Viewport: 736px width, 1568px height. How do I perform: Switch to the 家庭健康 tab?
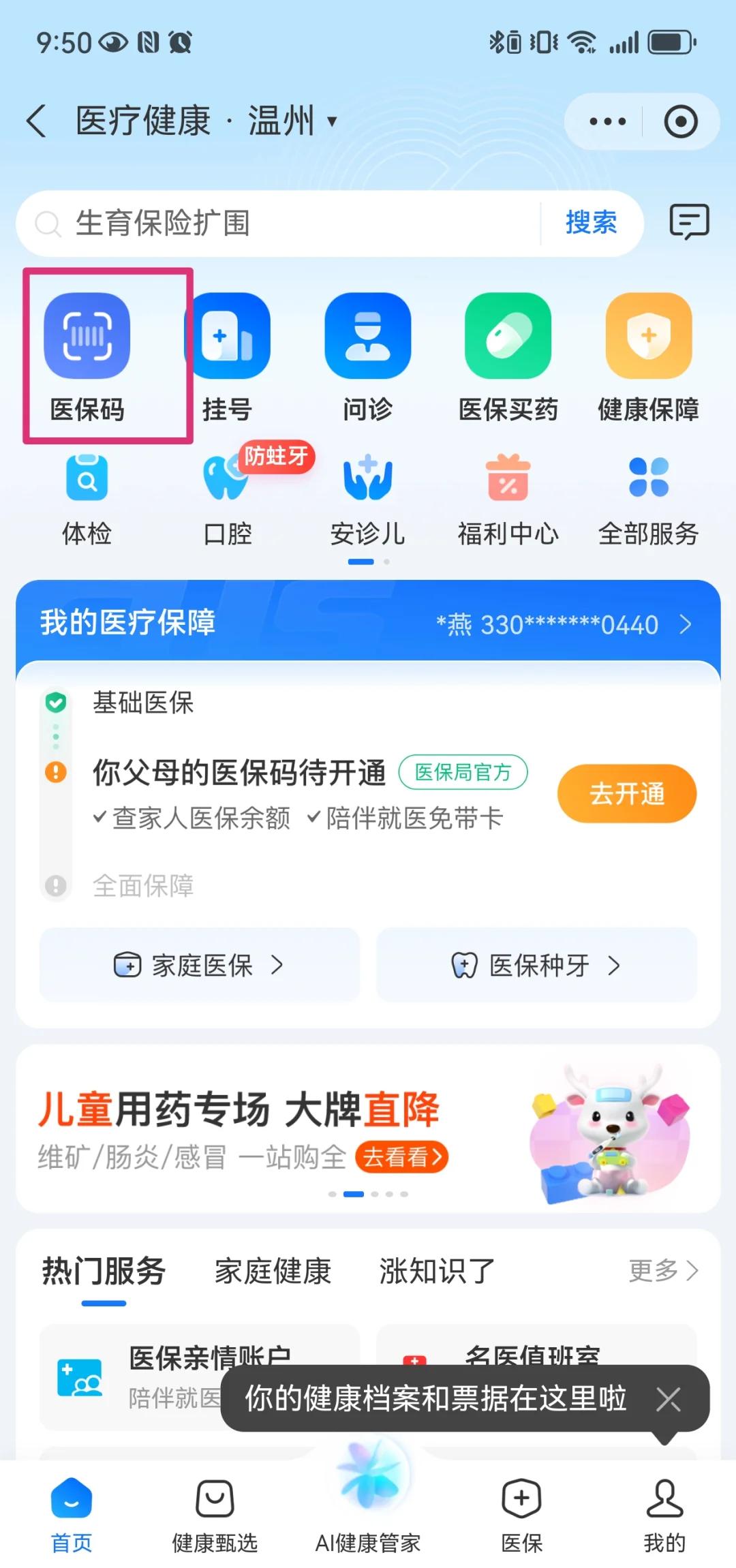(x=273, y=1271)
